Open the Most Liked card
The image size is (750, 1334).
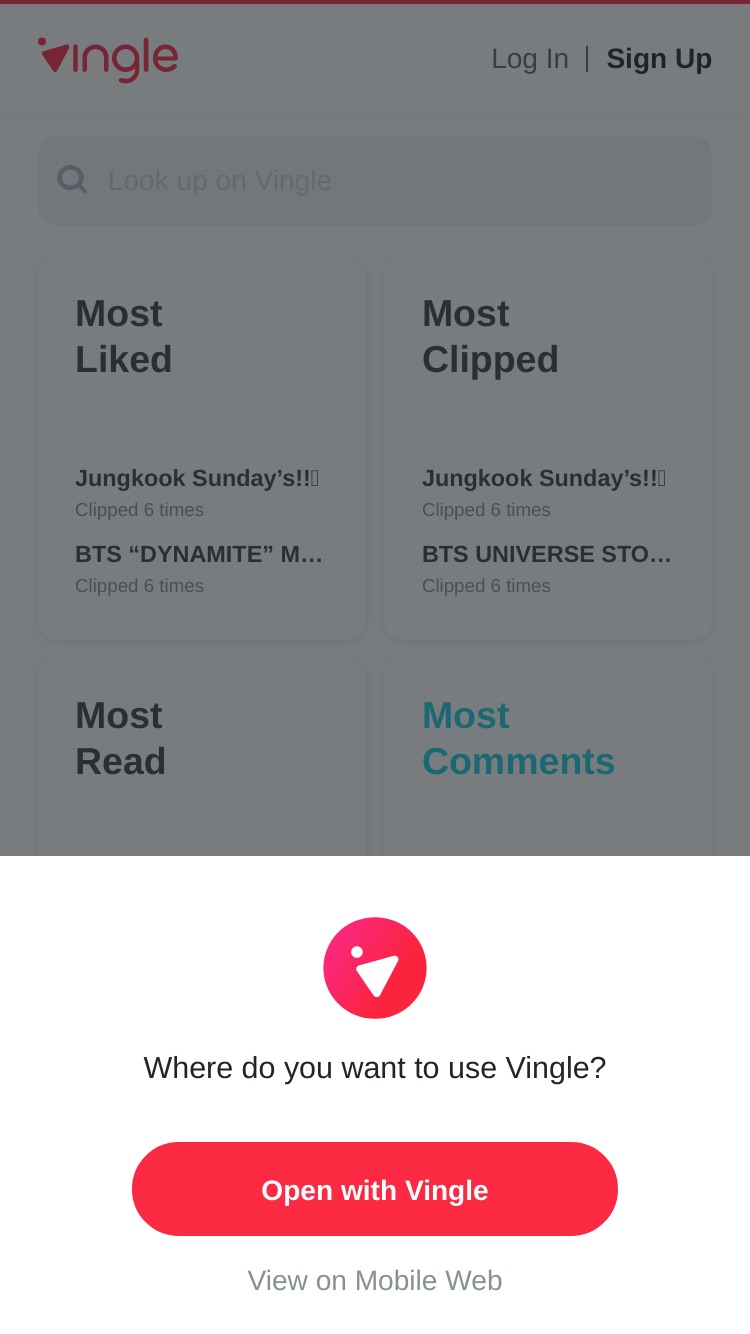click(202, 449)
